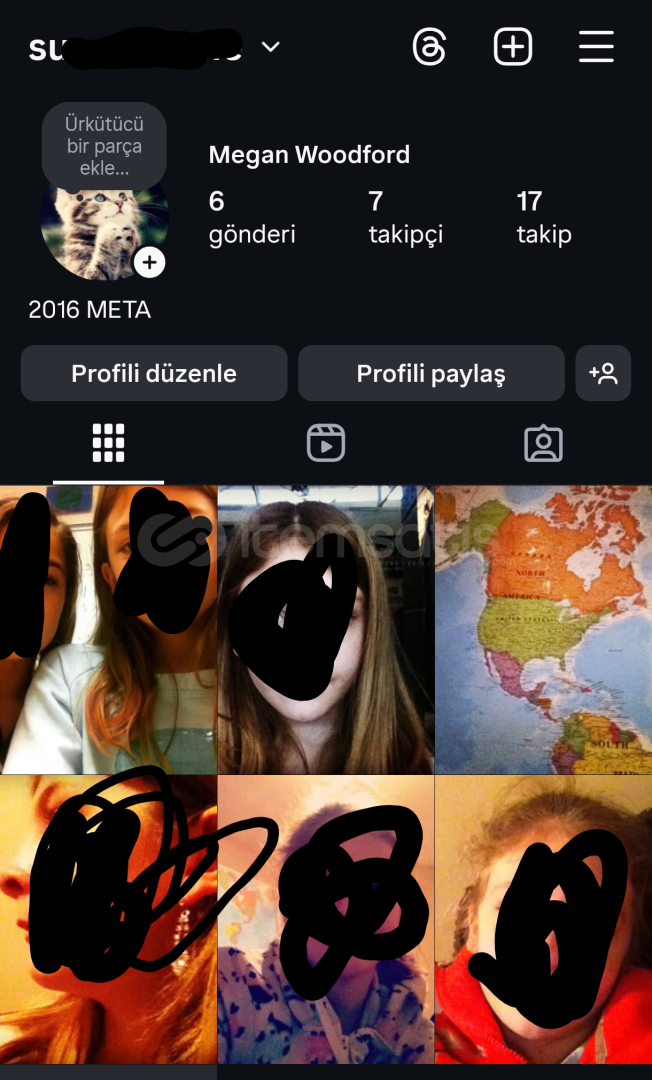The image size is (652, 1080).
Task: Tap the Ürkütücü bir parça ekle note bubble
Action: [104, 146]
